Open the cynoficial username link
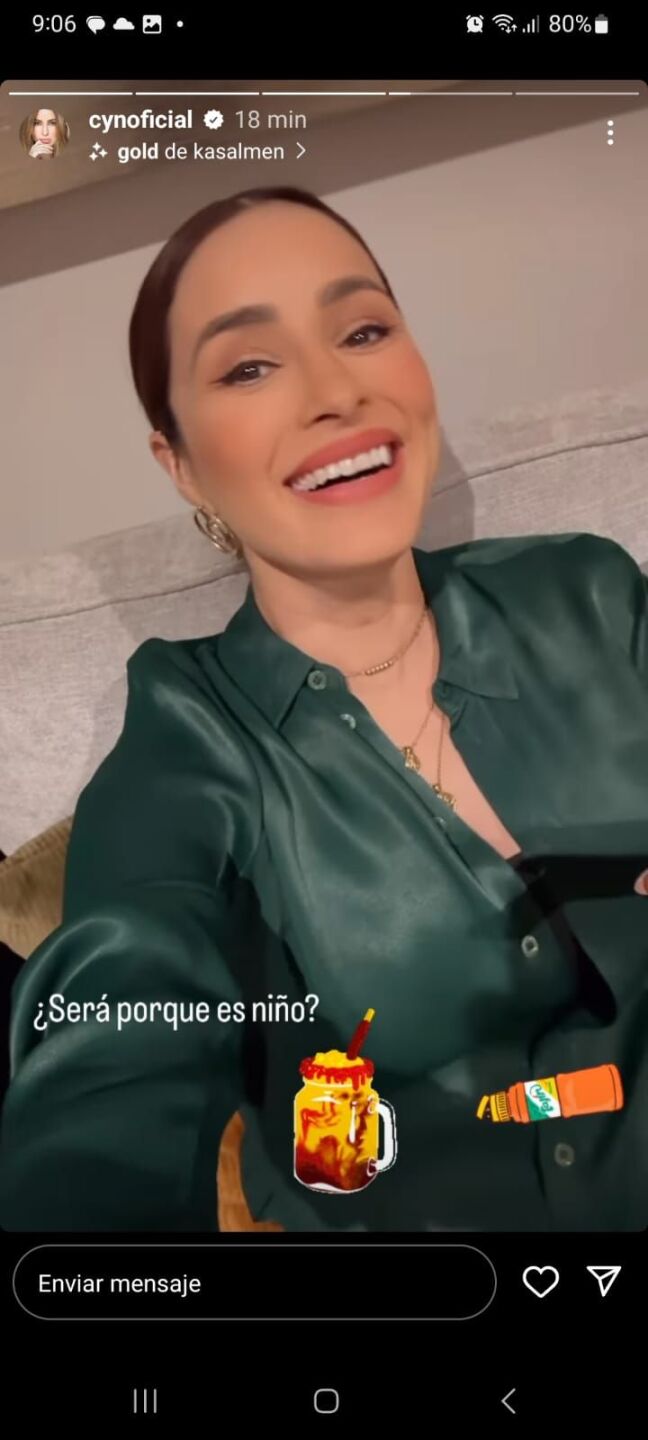648x1440 pixels. [x=140, y=120]
